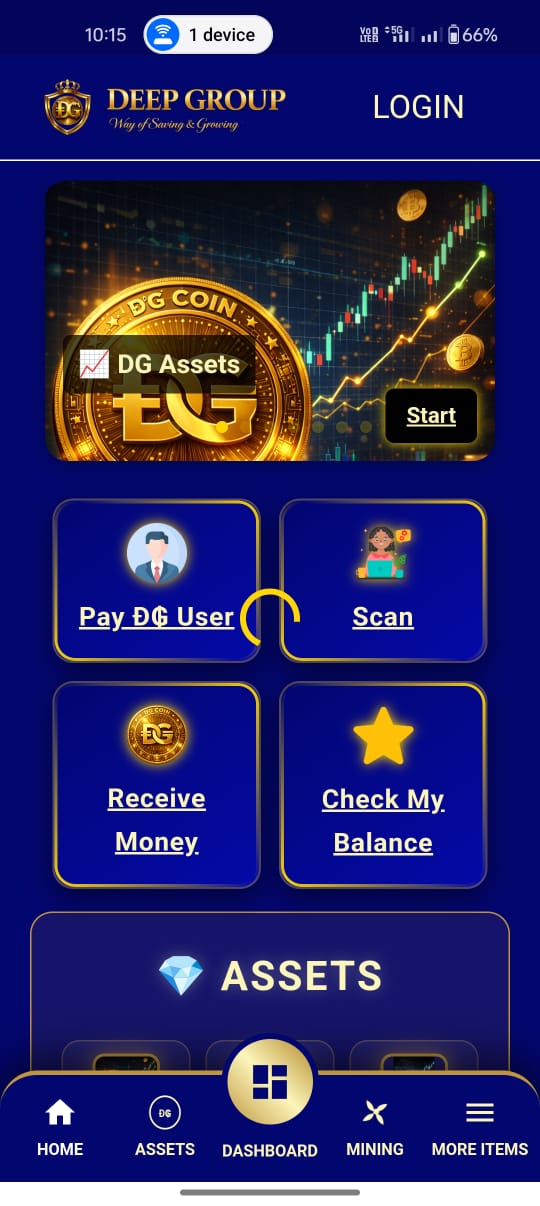Start the DG Assets banner

coord(431,416)
